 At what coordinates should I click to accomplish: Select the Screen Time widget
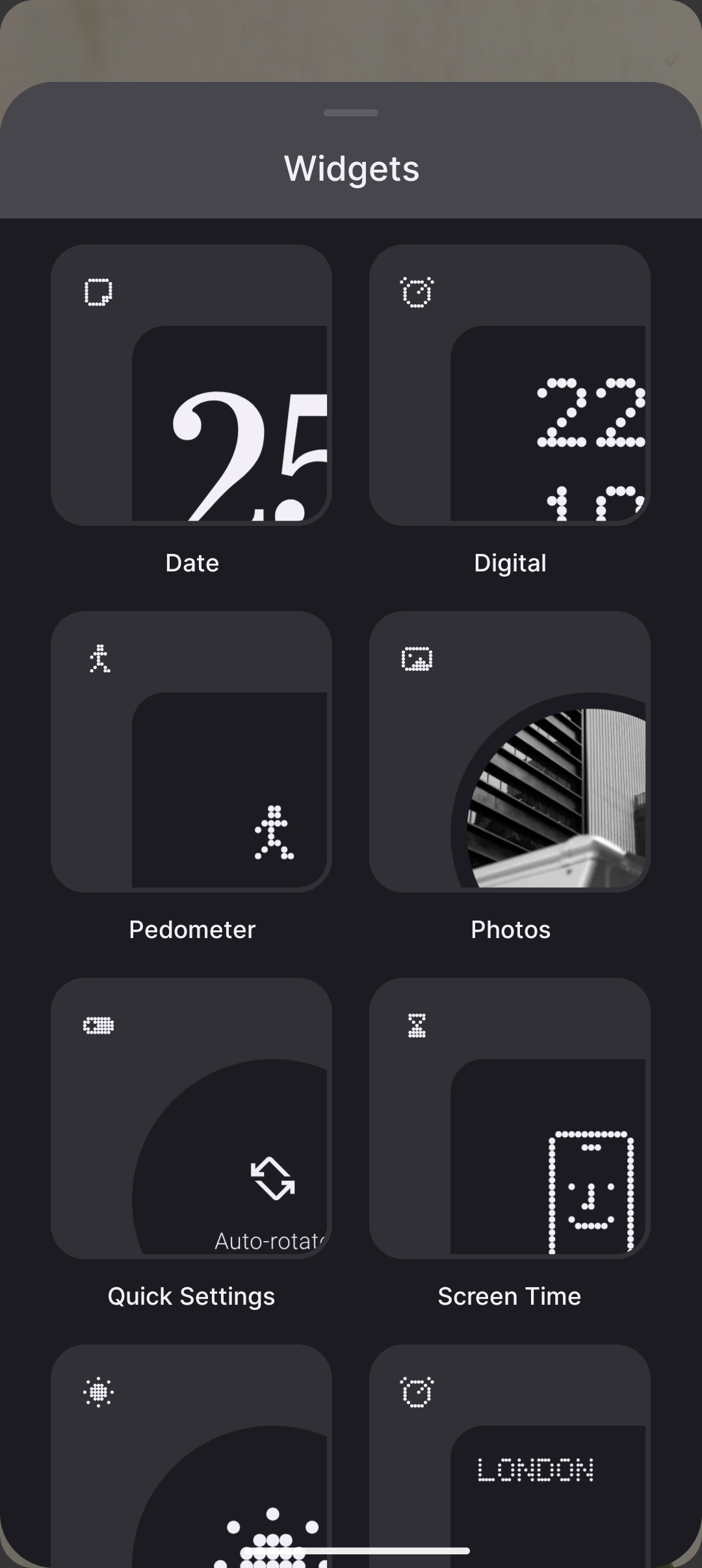(510, 1118)
